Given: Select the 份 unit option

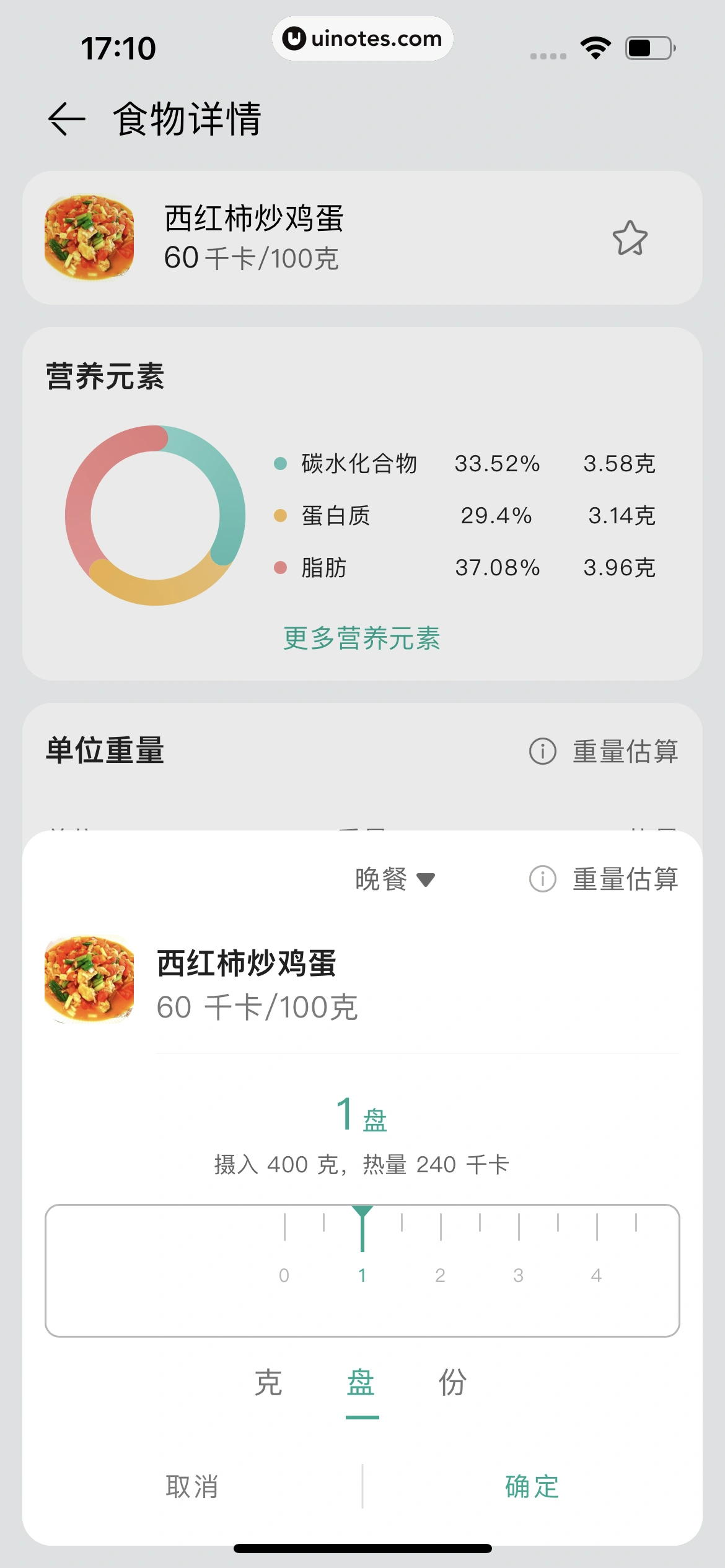Looking at the screenshot, I should [452, 1382].
